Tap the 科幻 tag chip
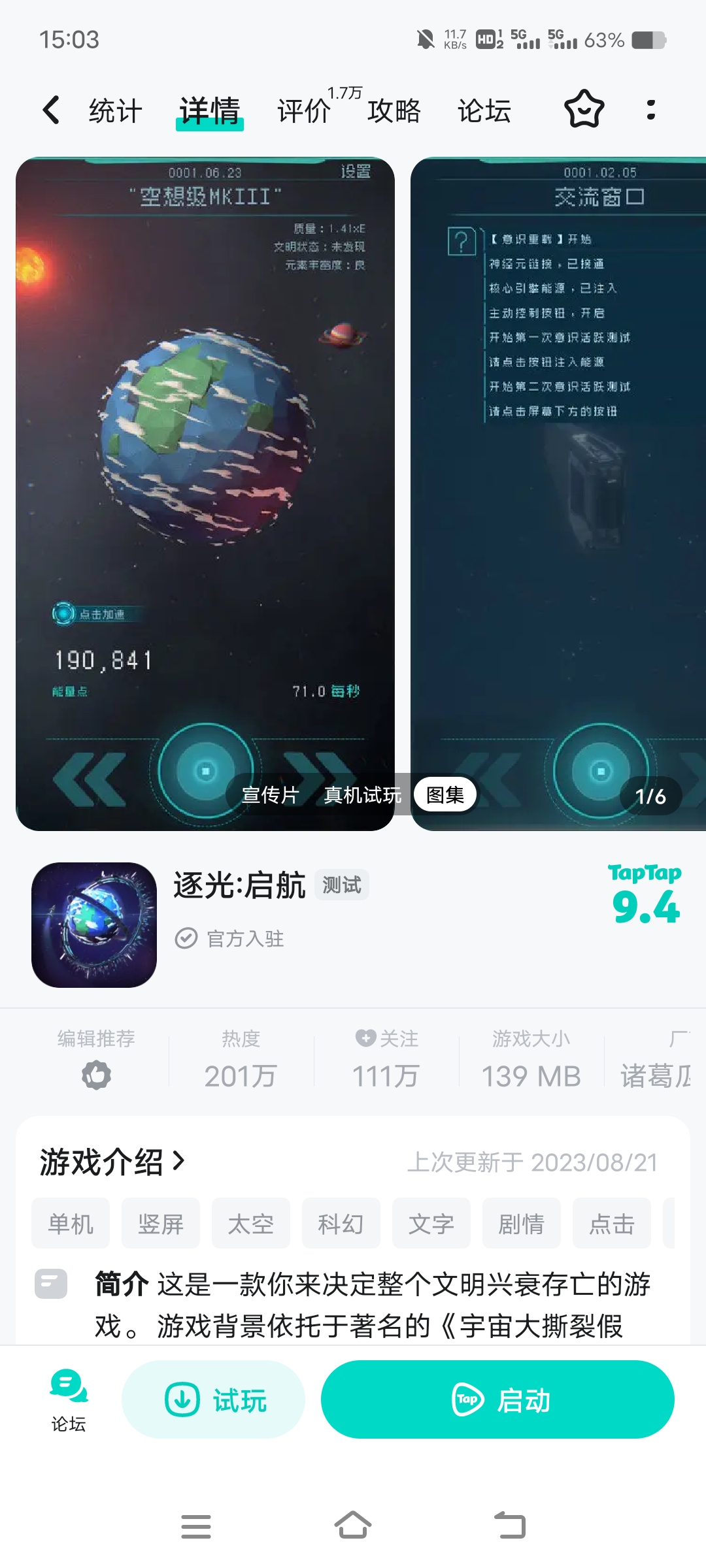Viewport: 706px width, 1568px height. point(341,1224)
